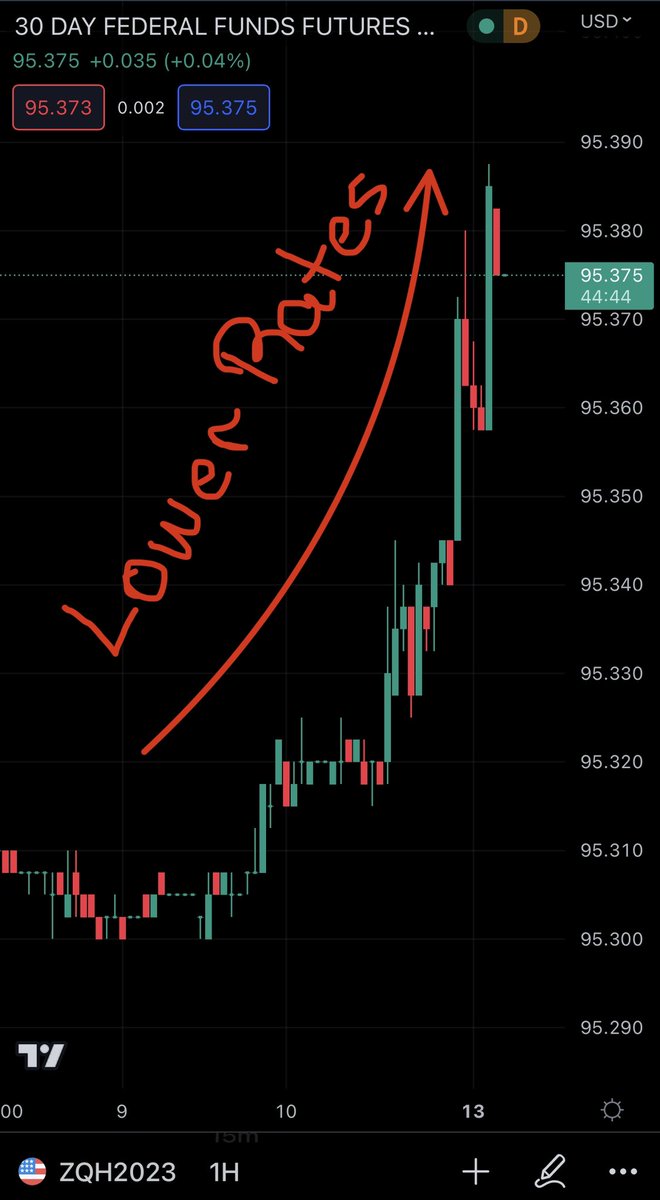The image size is (660, 1200).
Task: Open the three-dot more menu
Action: (x=622, y=1172)
